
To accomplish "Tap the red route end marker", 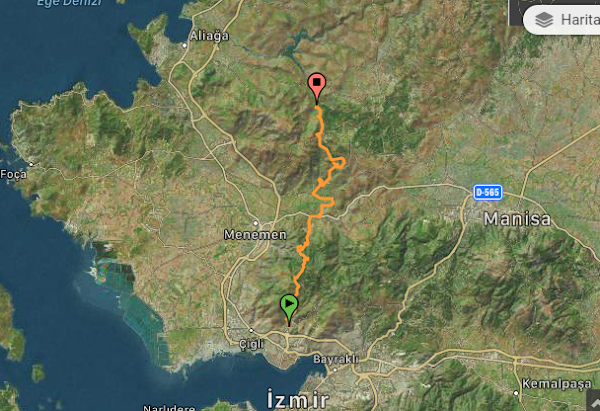I will [317, 86].
